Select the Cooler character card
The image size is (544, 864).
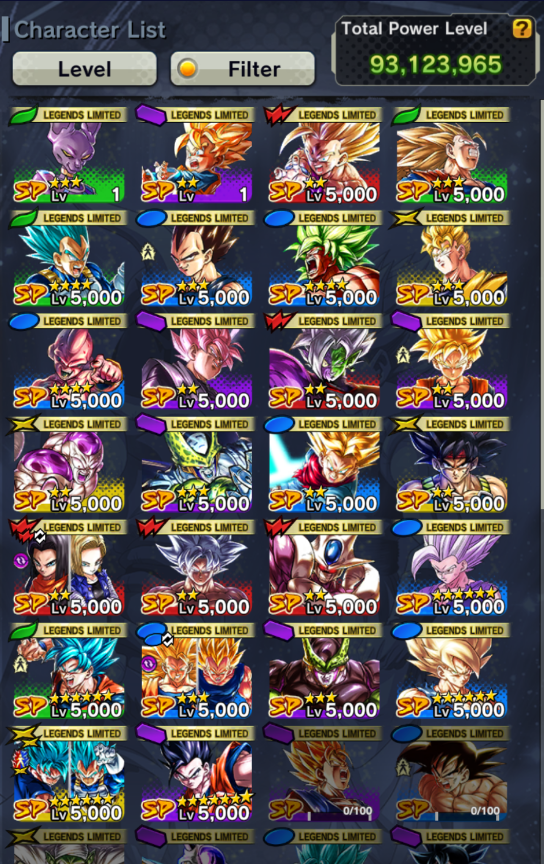[x=324, y=568]
